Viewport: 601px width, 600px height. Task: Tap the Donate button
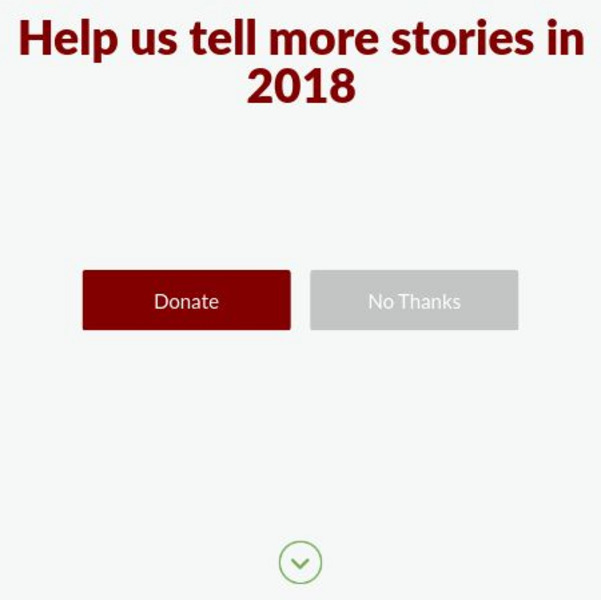point(186,300)
